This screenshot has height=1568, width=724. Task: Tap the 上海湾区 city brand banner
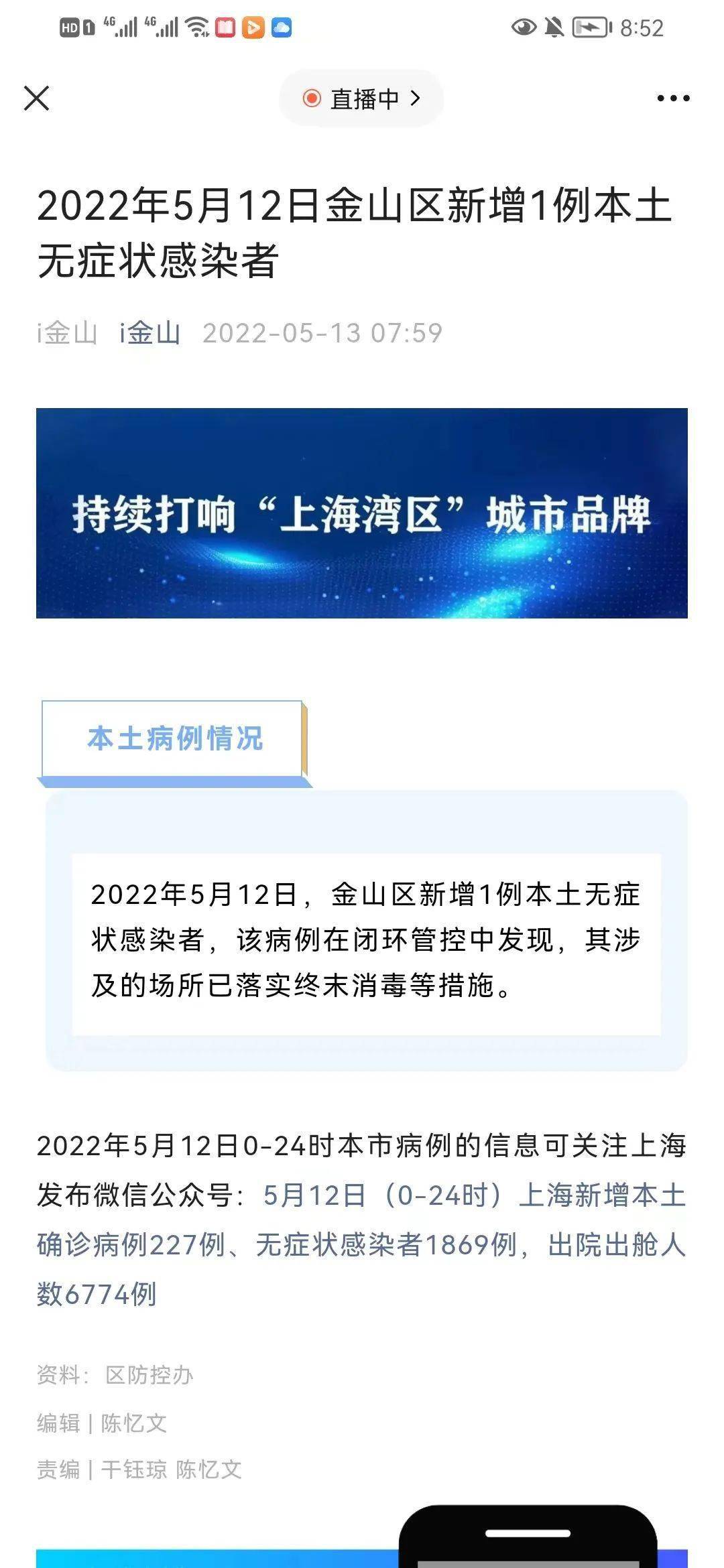362,513
